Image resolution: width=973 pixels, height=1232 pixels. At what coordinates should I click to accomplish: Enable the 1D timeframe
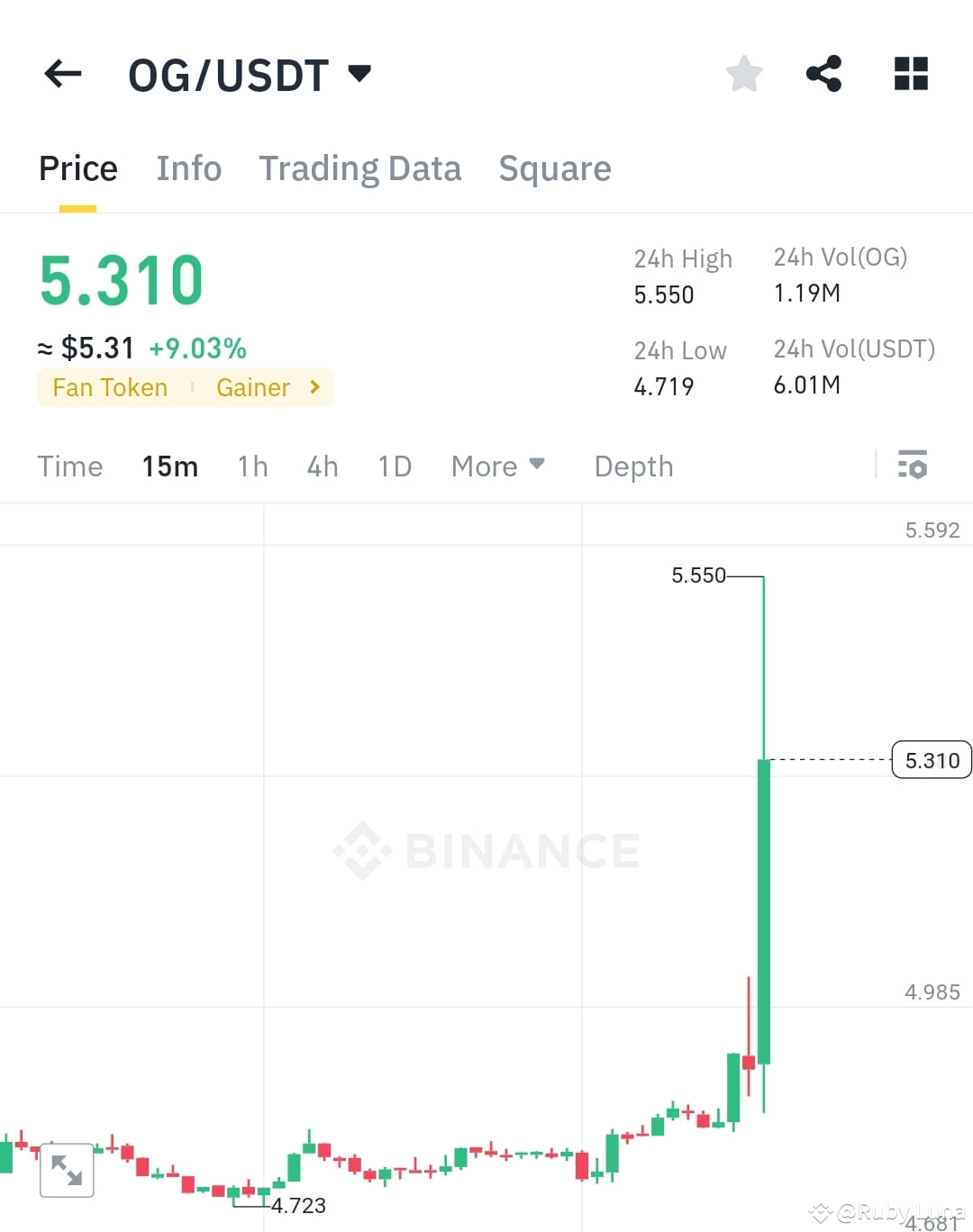[x=395, y=466]
